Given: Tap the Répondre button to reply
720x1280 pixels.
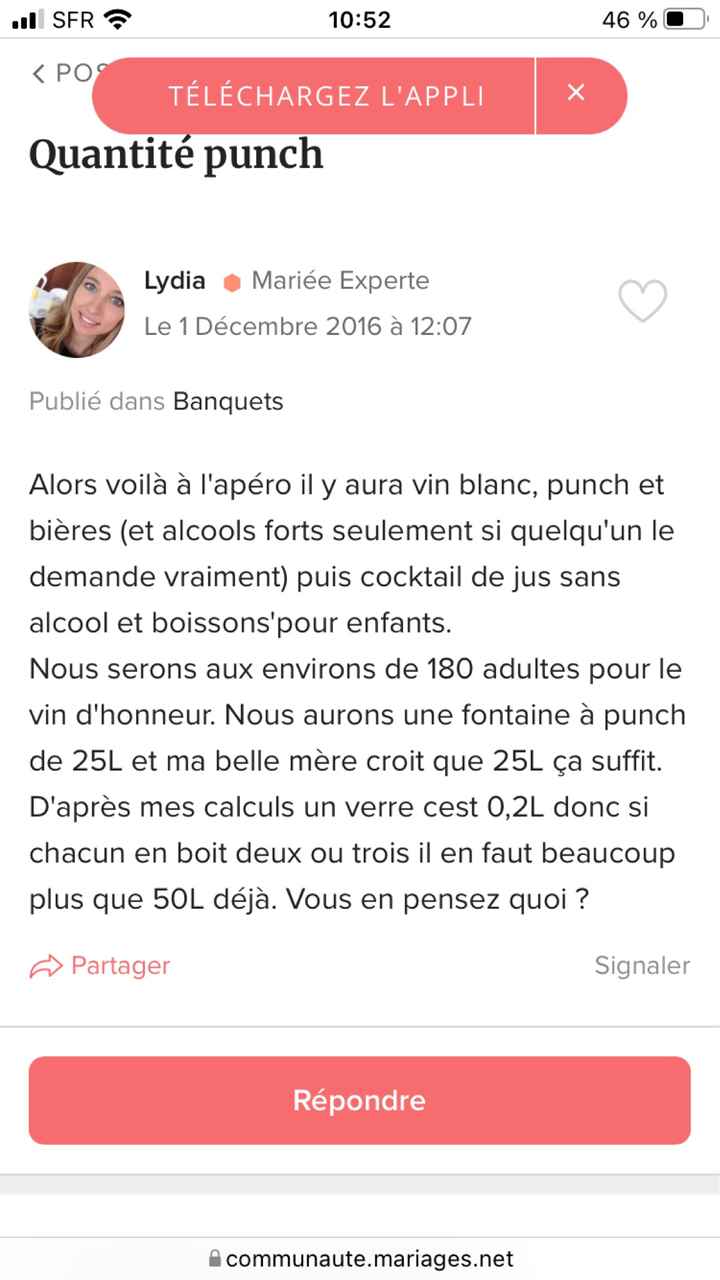Looking at the screenshot, I should coord(360,1100).
